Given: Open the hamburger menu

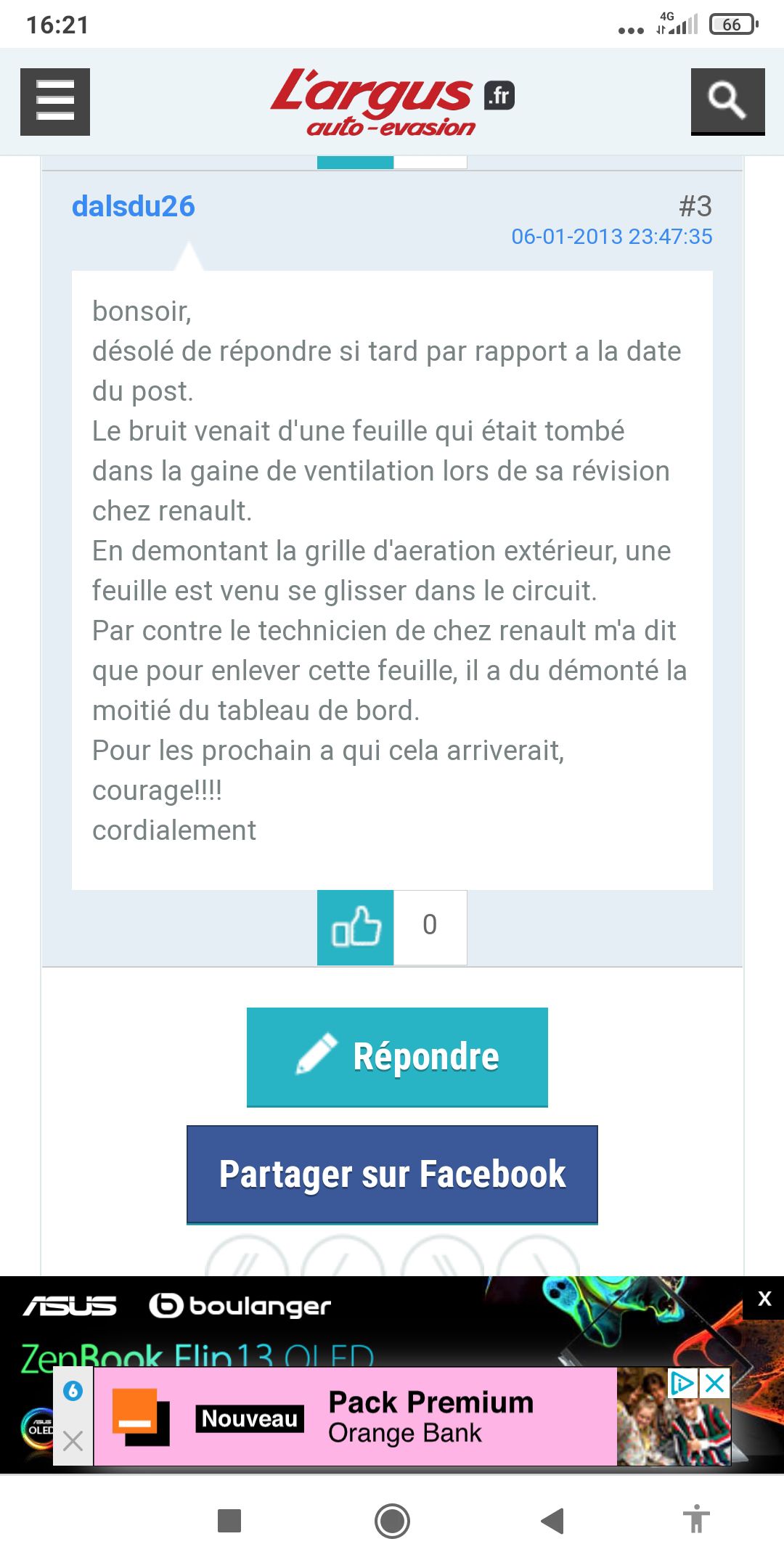Looking at the screenshot, I should pyautogui.click(x=55, y=102).
